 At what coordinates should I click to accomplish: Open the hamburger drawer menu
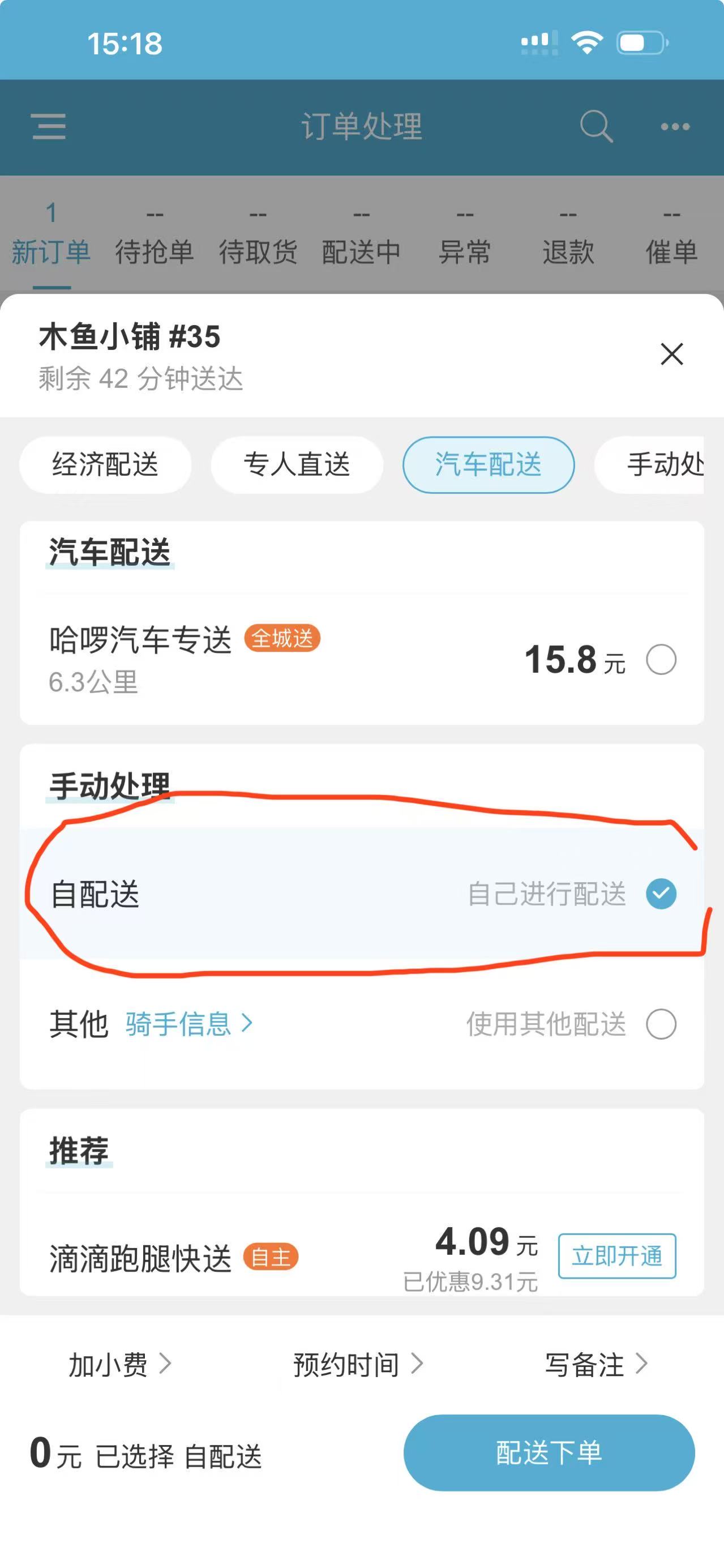pos(49,127)
